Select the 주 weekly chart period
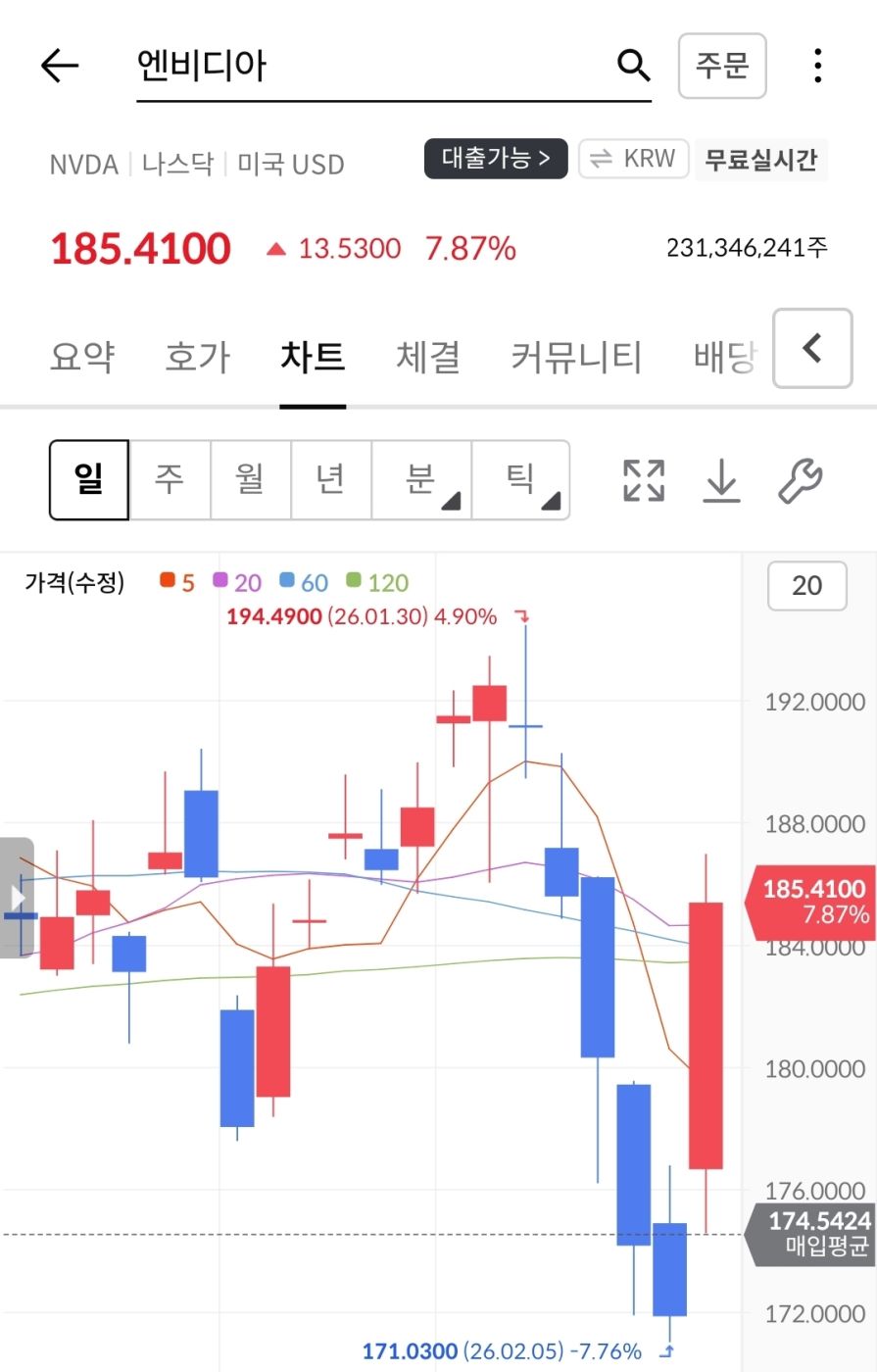Image resolution: width=877 pixels, height=1372 pixels. tap(170, 480)
